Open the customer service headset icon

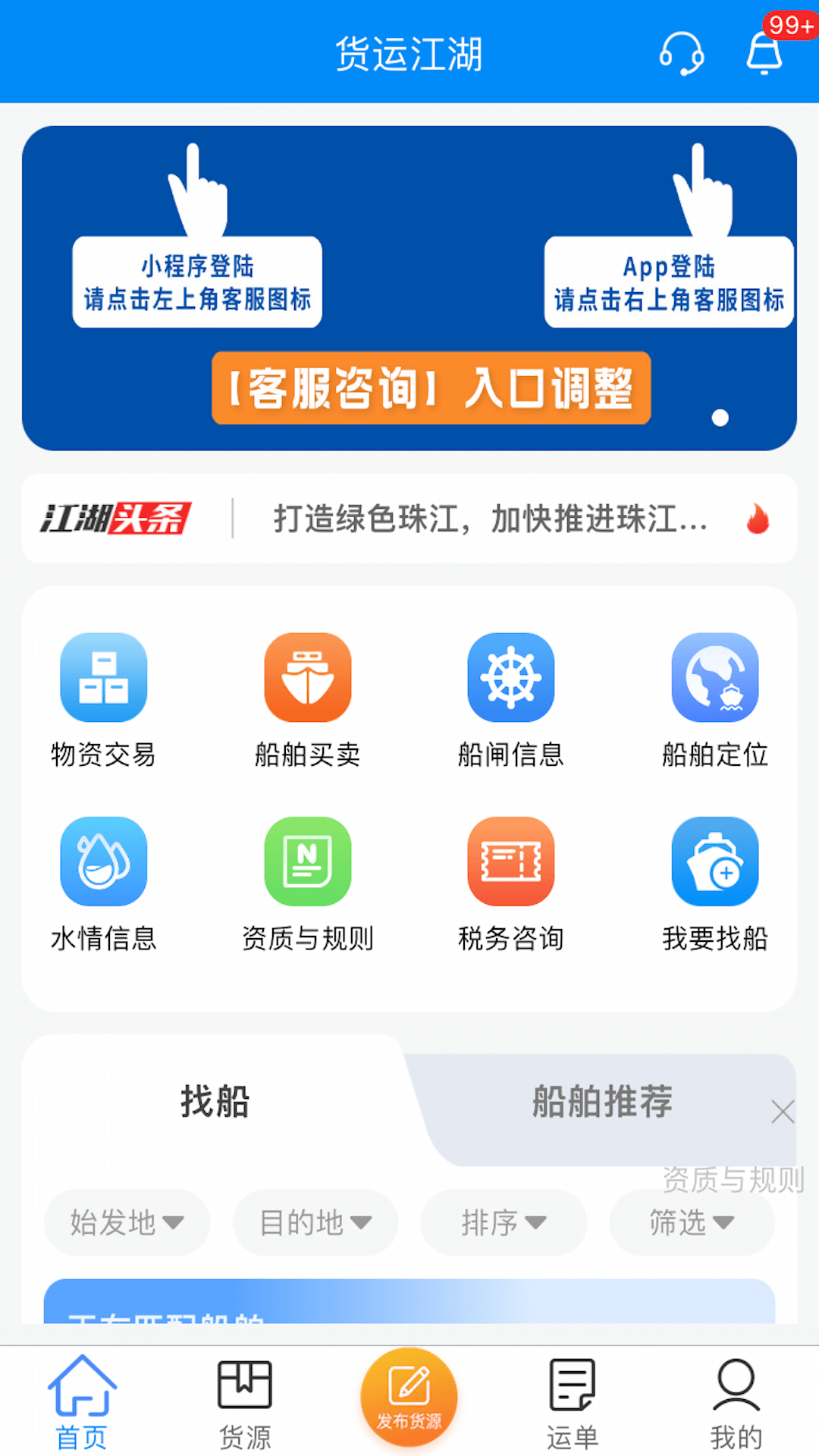coord(681,54)
